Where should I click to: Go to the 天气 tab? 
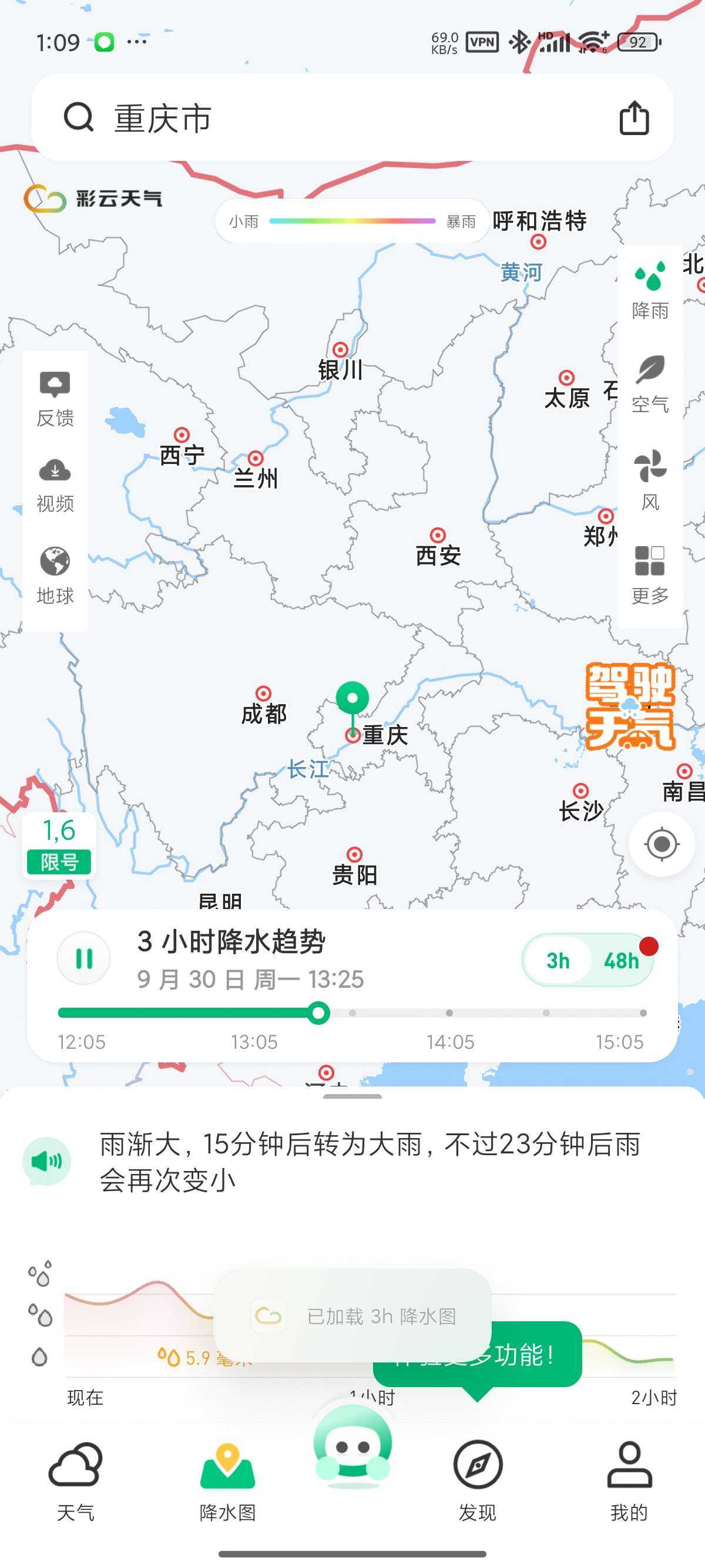(x=75, y=1480)
